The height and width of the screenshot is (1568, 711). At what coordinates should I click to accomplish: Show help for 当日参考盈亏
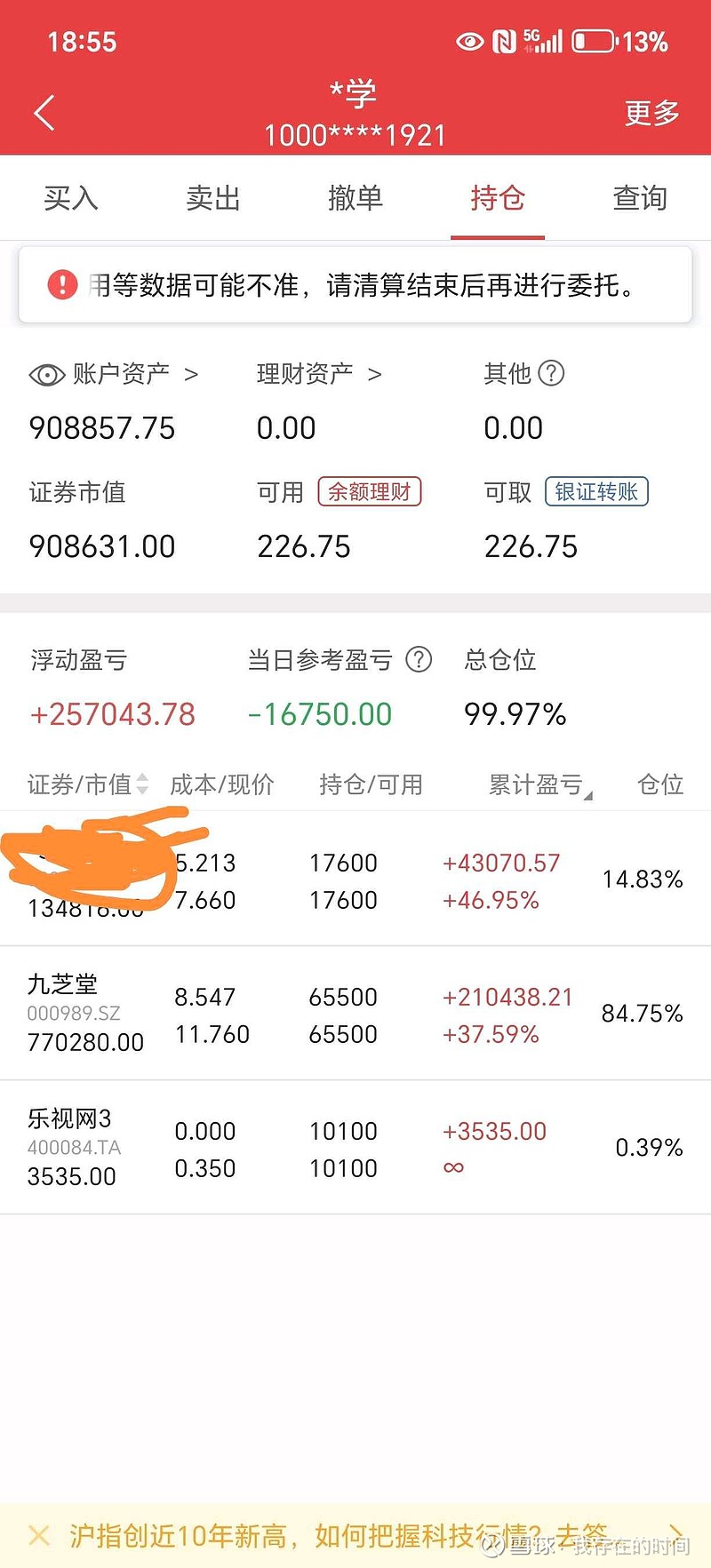(419, 660)
